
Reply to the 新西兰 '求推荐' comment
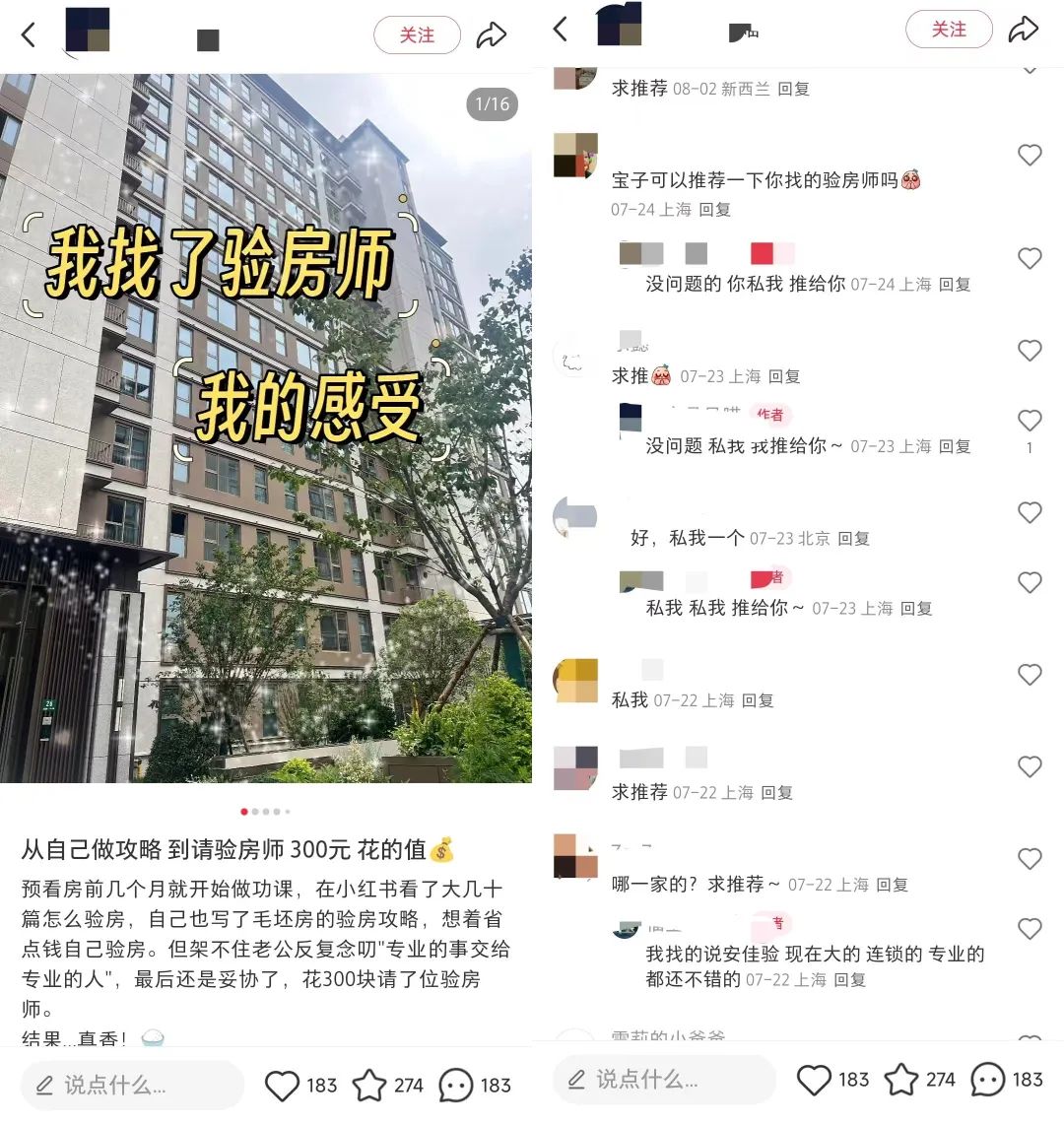pos(793,89)
